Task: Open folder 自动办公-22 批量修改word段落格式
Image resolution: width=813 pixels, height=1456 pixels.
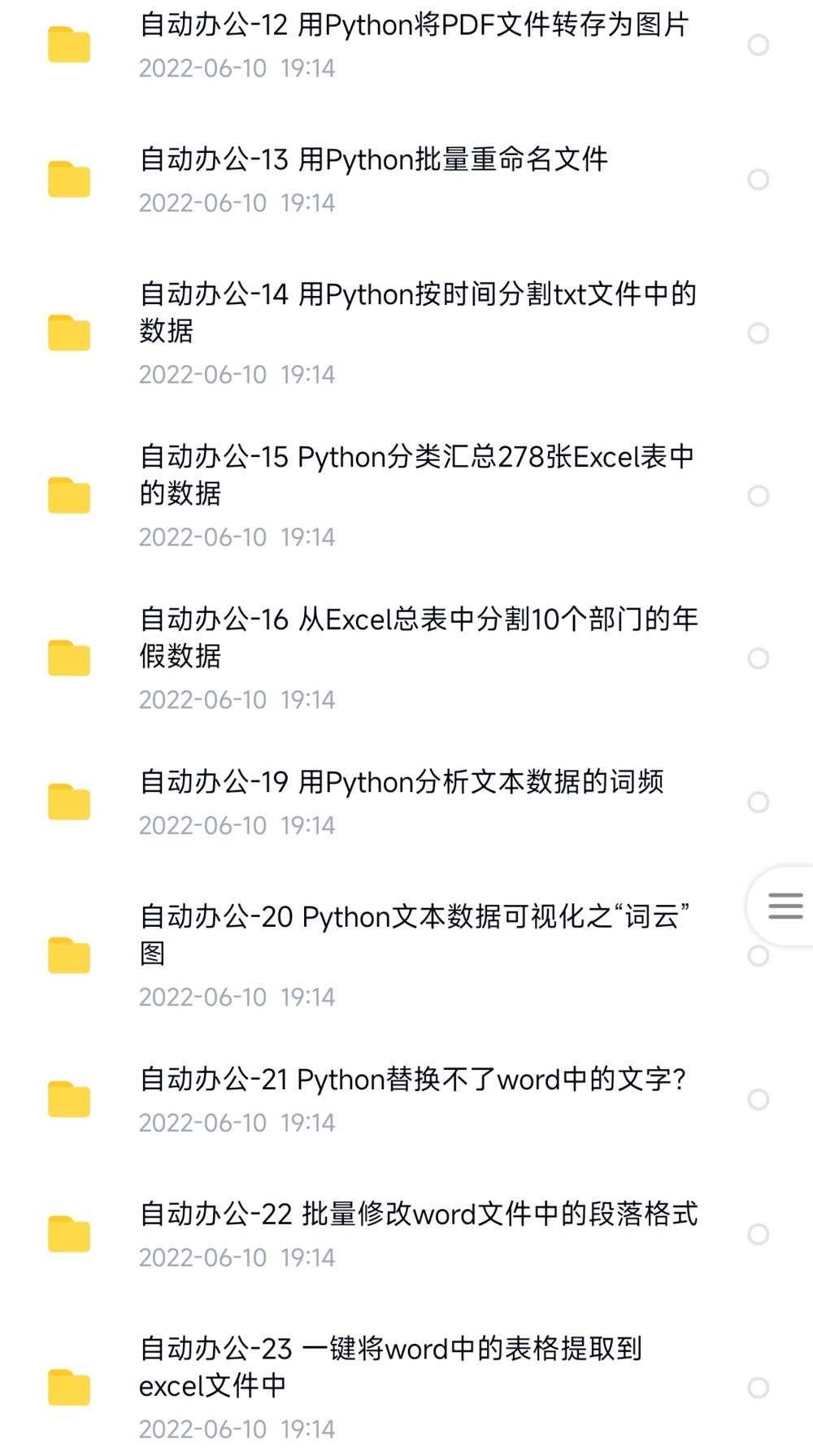Action: click(419, 1215)
